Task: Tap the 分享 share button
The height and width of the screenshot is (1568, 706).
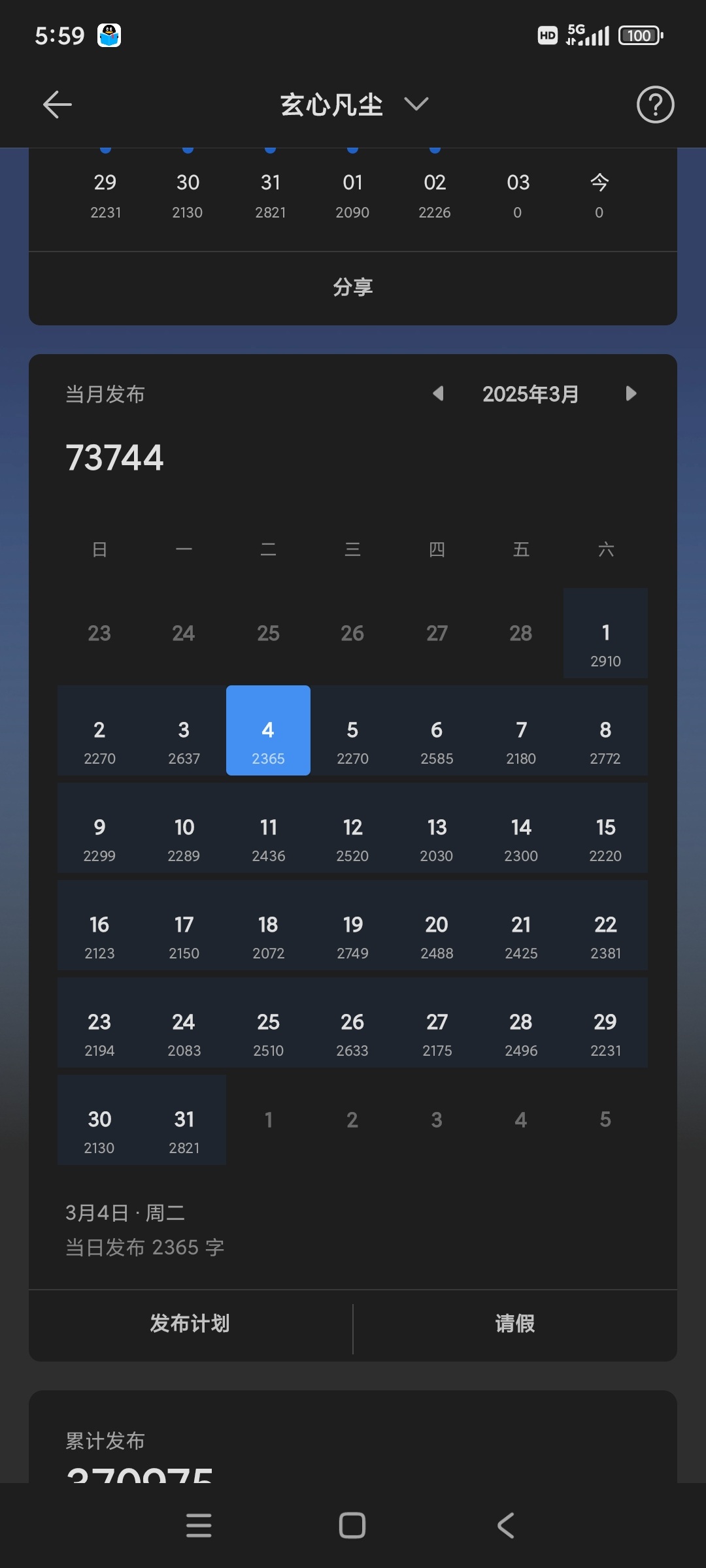Action: tap(353, 287)
